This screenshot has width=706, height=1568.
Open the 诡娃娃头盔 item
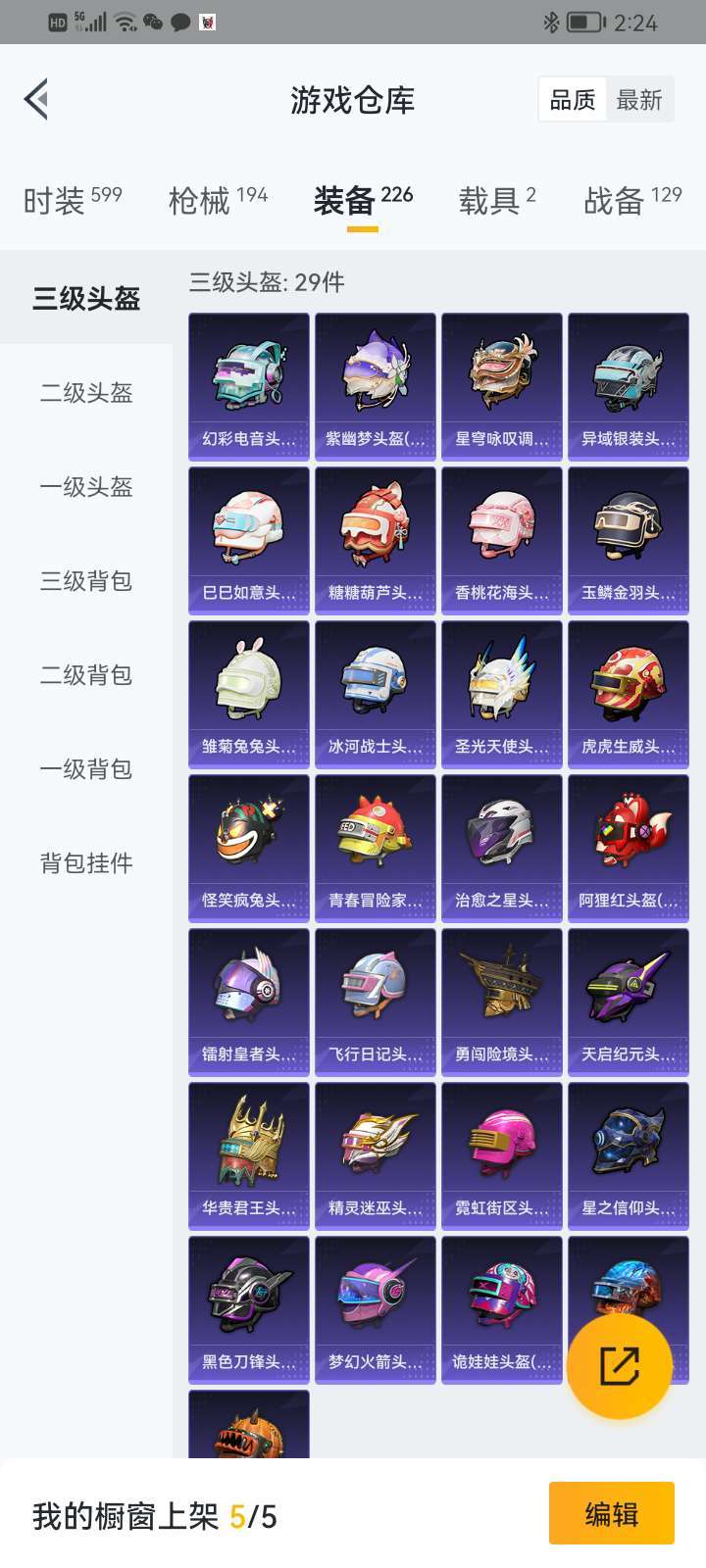[x=502, y=1309]
